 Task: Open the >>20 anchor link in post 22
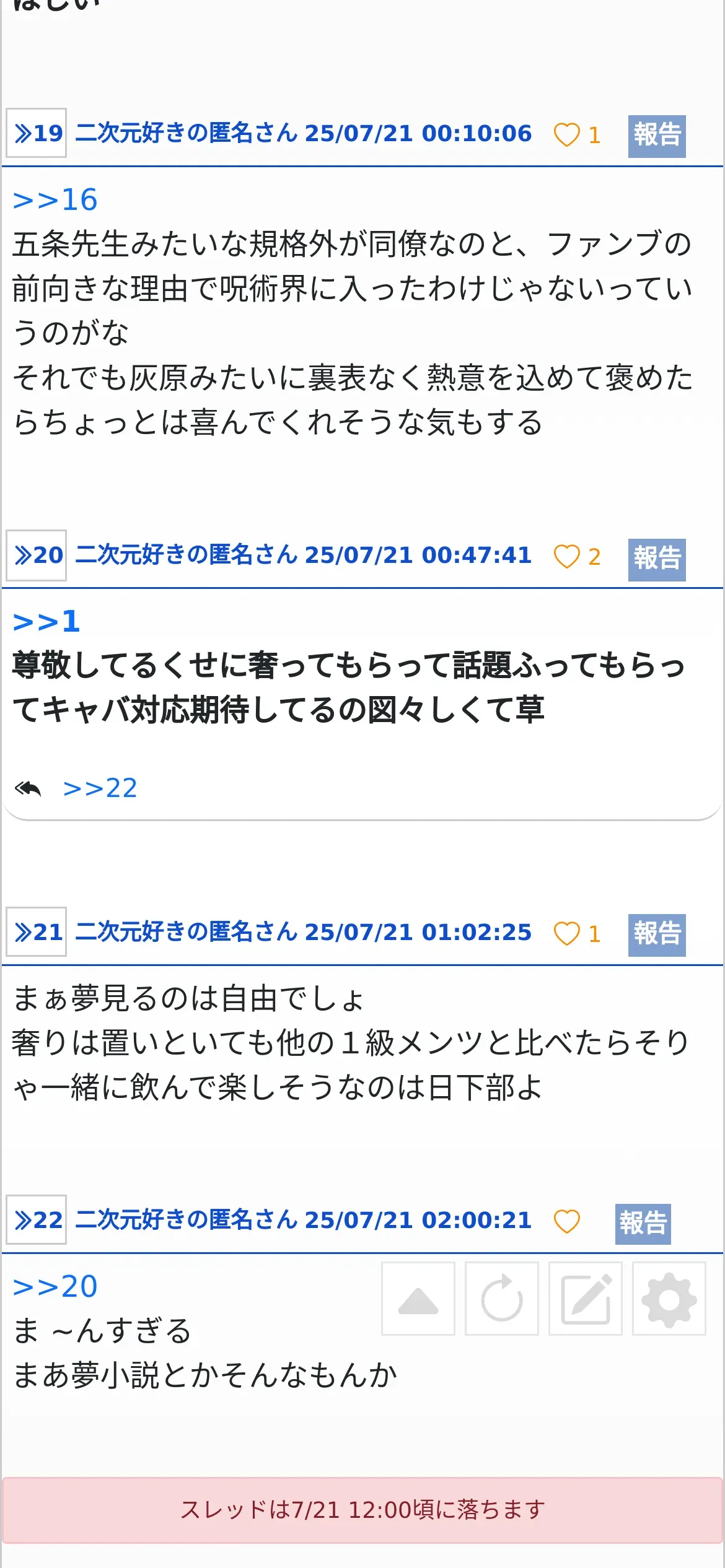coord(55,1287)
